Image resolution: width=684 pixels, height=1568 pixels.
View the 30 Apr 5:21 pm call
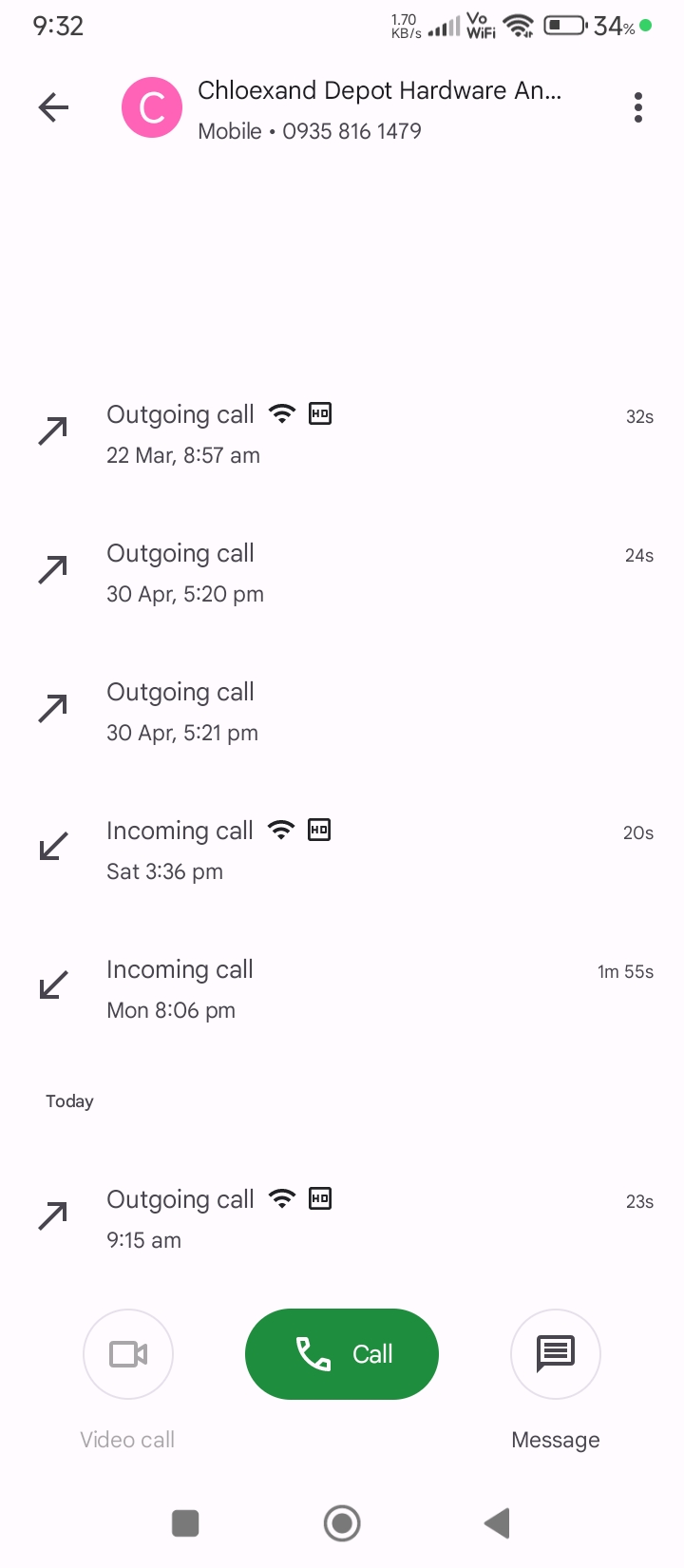point(342,712)
